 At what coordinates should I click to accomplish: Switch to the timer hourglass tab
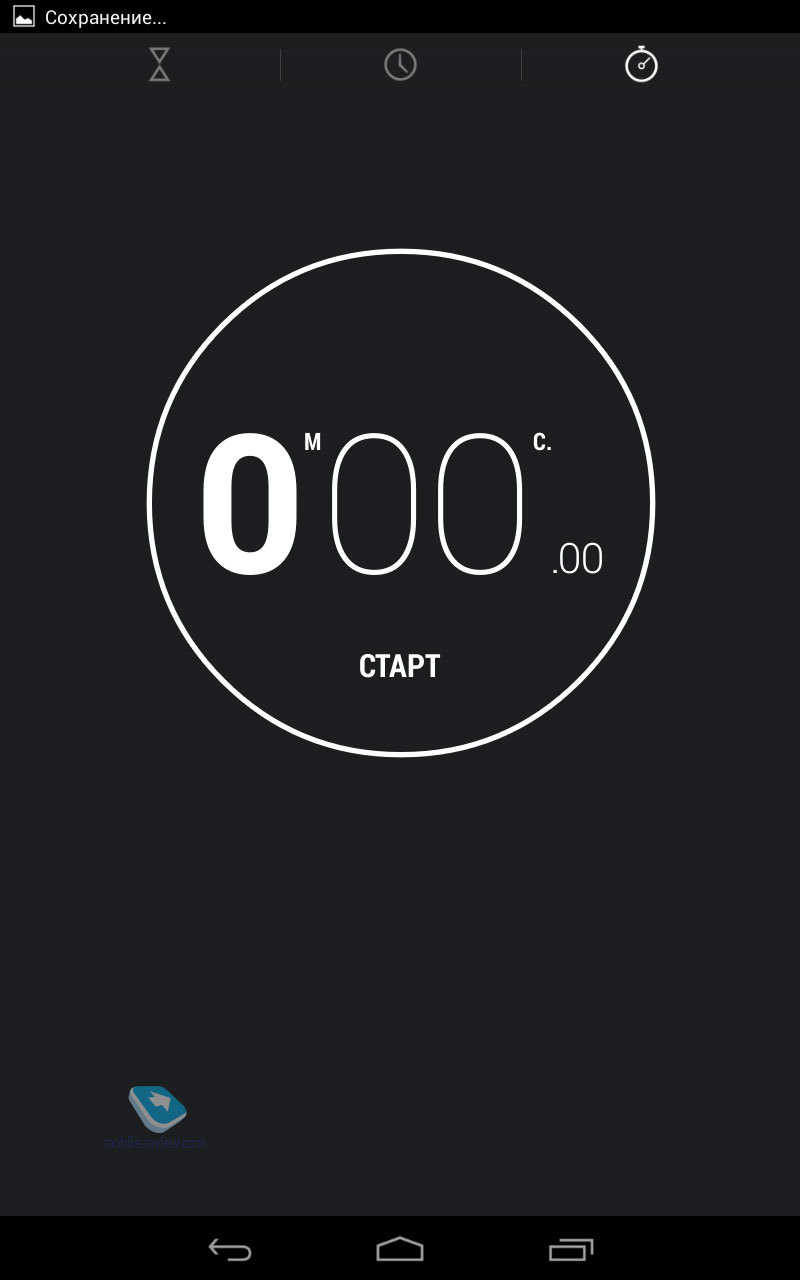159,65
